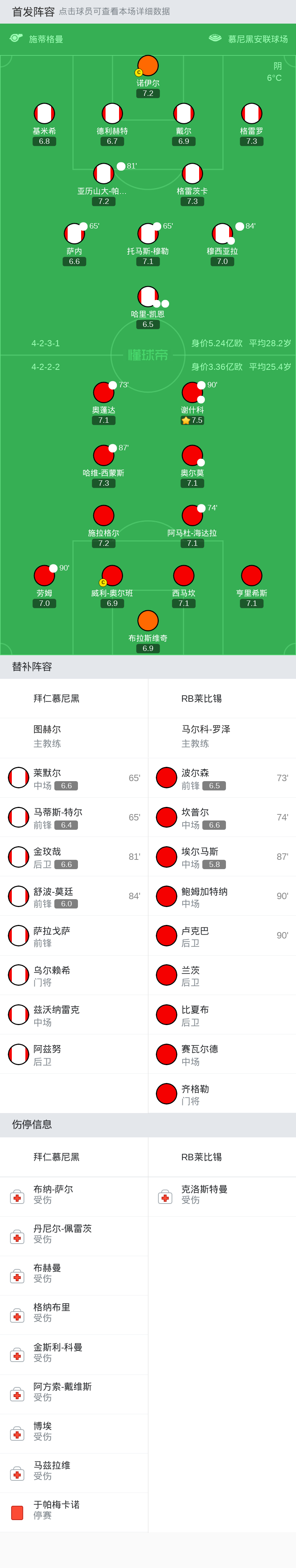Open goalkeeper 布拉斯维奇's stats
296x1568 pixels.
[148, 621]
